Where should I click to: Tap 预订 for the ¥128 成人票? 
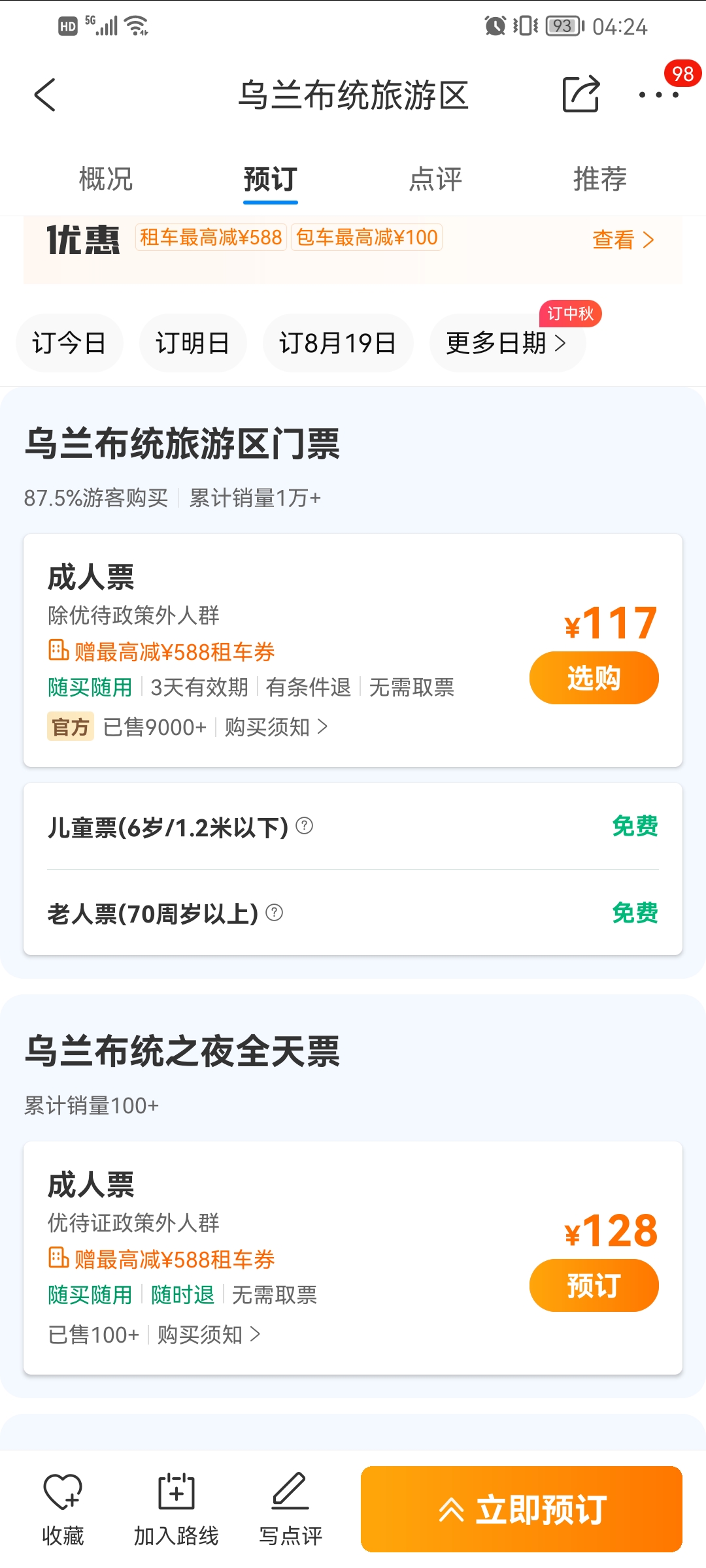pyautogui.click(x=594, y=1286)
